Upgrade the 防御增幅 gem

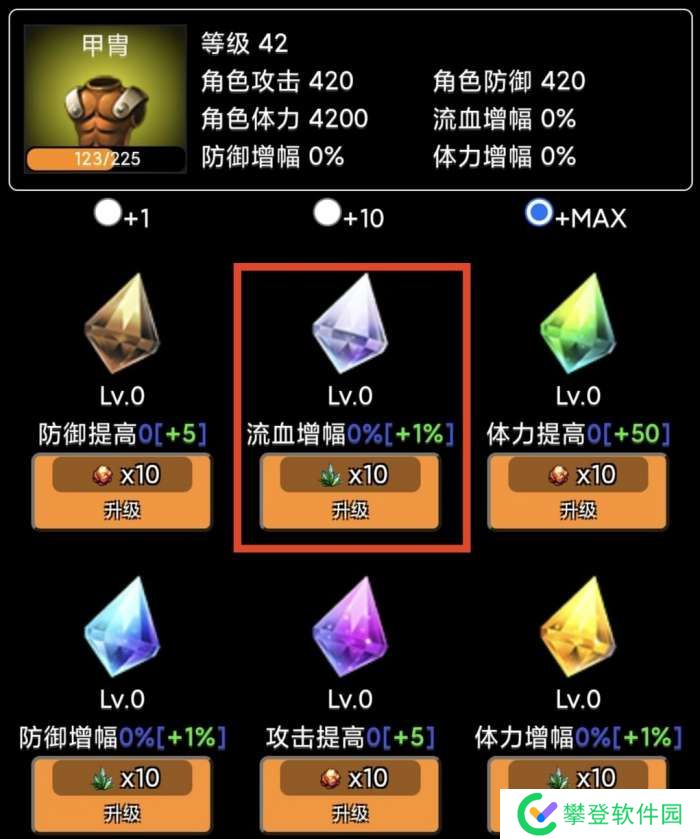point(121,794)
